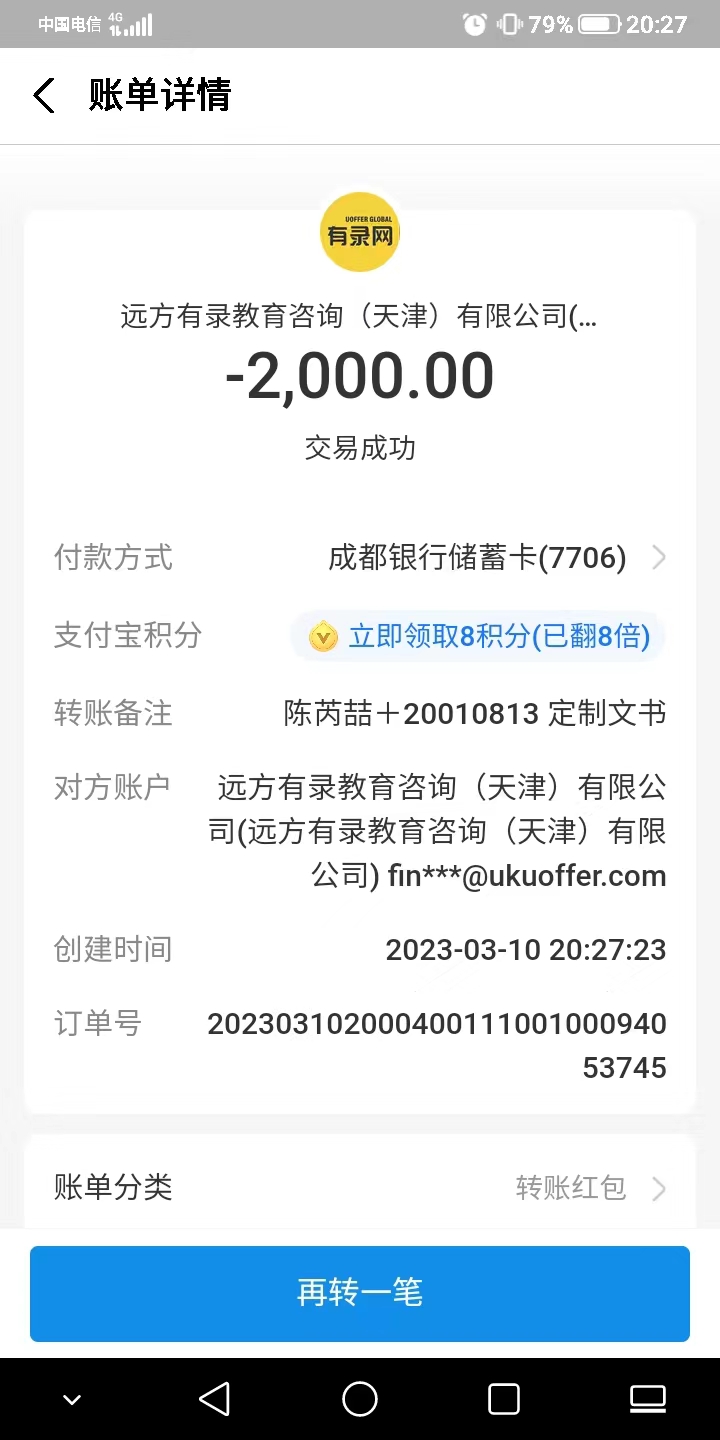Viewport: 720px width, 1440px height.
Task: Open the 有录网 merchant logo
Action: point(360,233)
